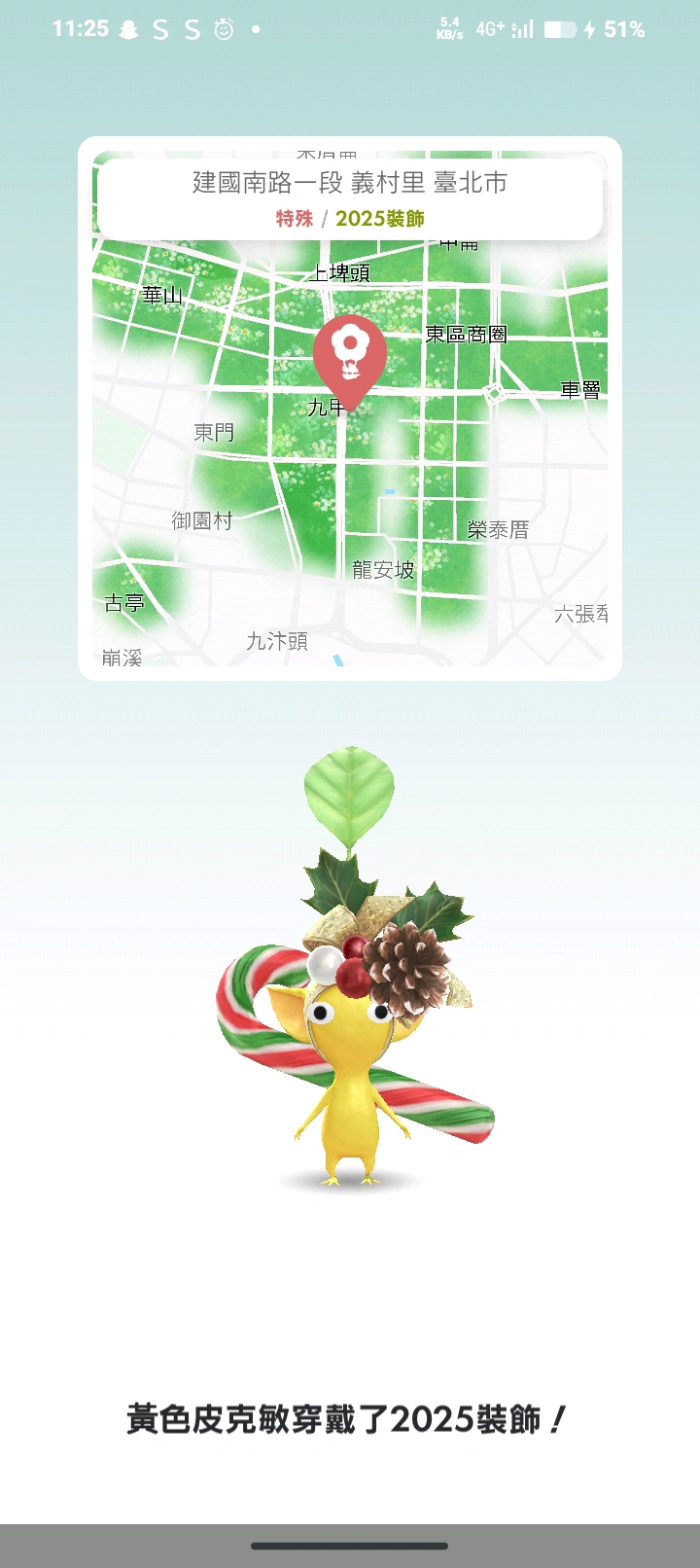This screenshot has width=700, height=1568.
Task: Open the 建國南路一段 location map card
Action: 349,197
